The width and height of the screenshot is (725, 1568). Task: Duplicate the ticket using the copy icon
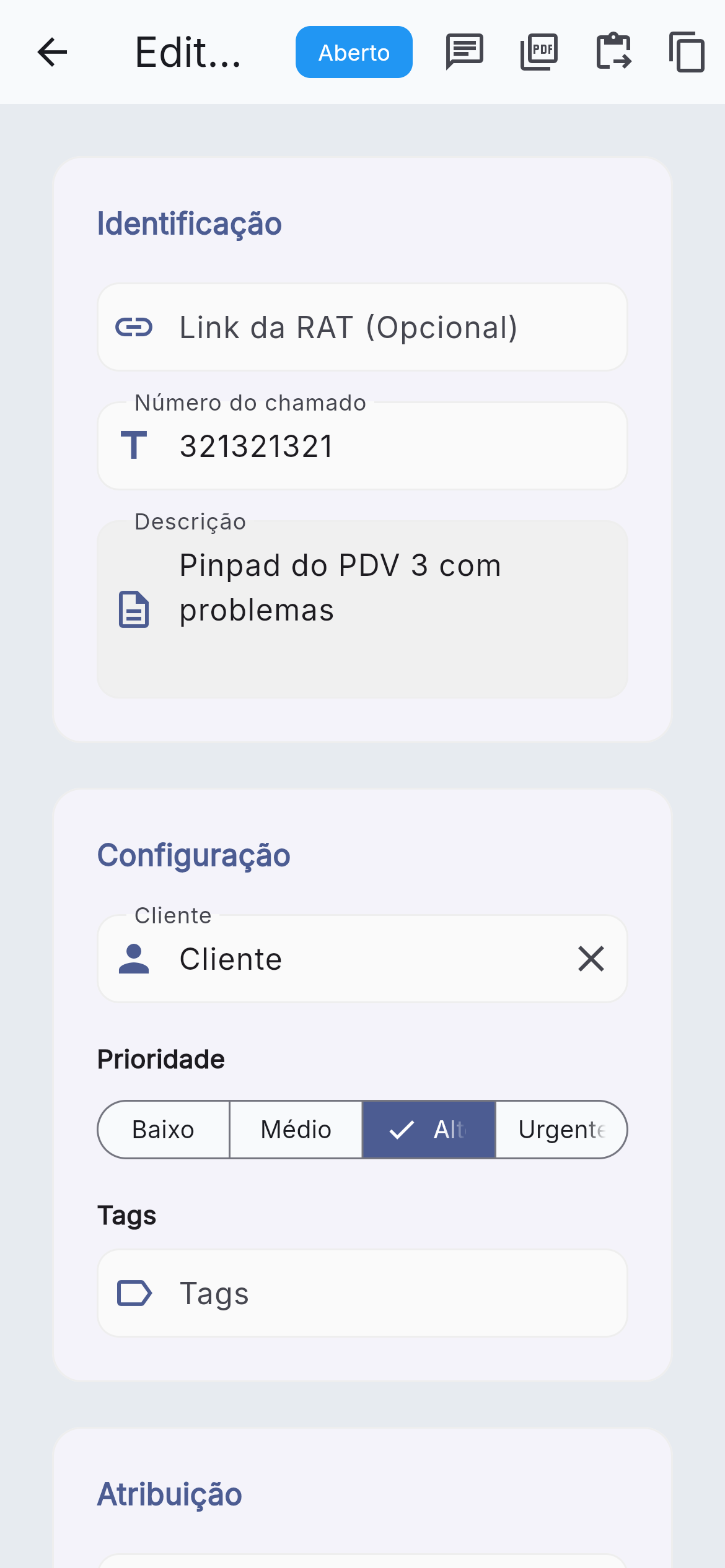pos(687,52)
